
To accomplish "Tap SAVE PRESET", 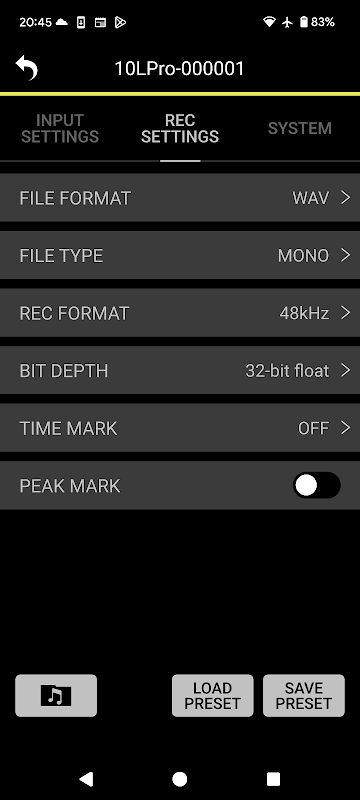I will click(x=304, y=695).
